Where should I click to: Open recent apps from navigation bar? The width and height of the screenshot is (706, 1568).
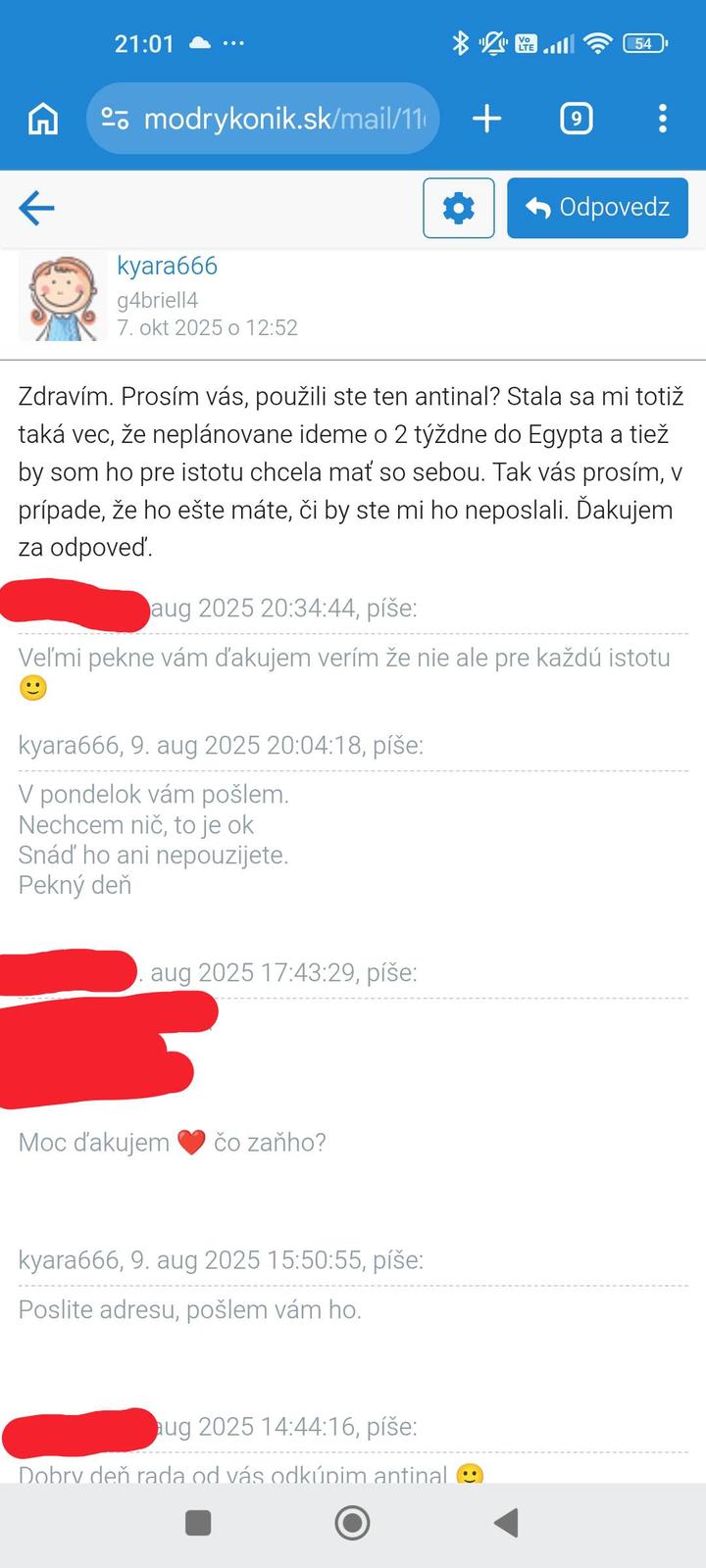[198, 1522]
